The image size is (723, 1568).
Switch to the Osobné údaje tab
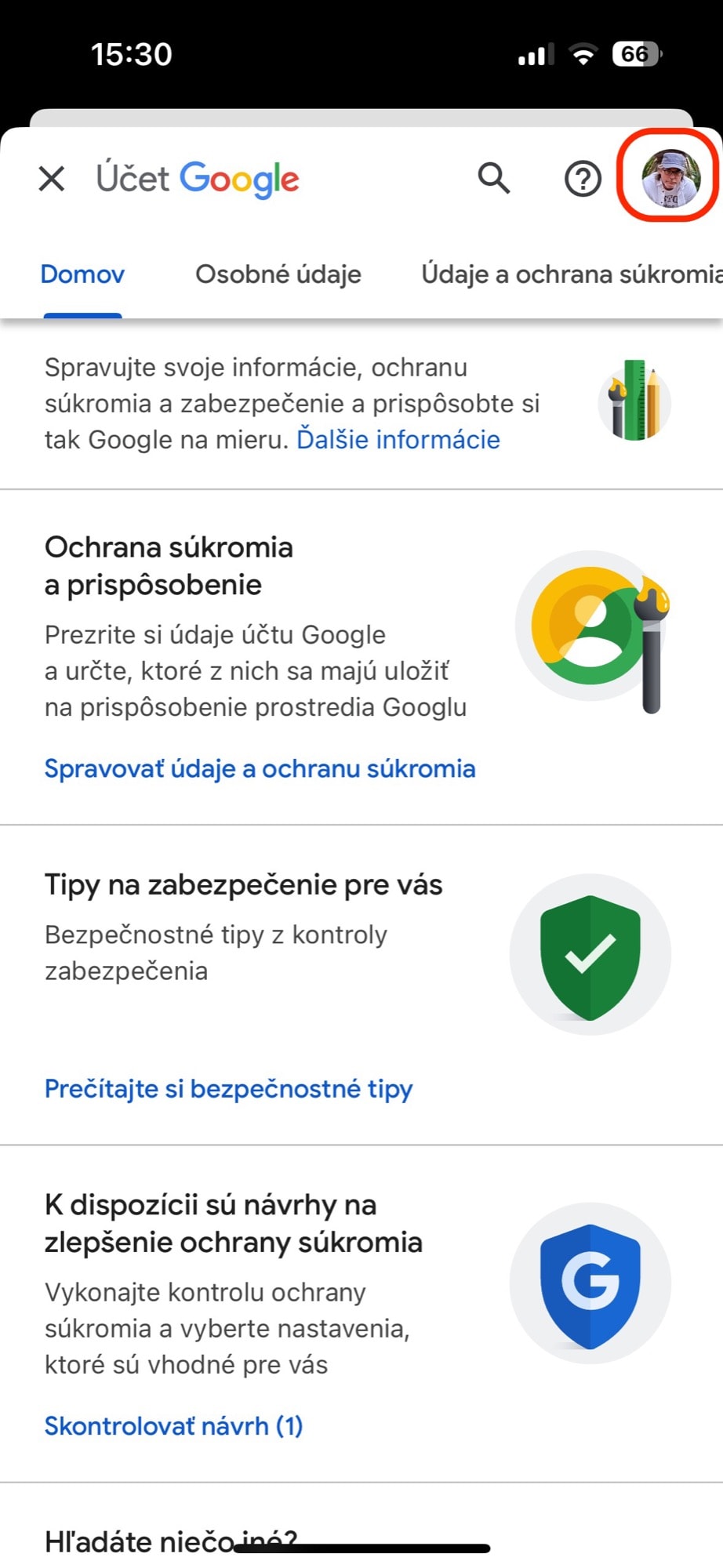[278, 274]
